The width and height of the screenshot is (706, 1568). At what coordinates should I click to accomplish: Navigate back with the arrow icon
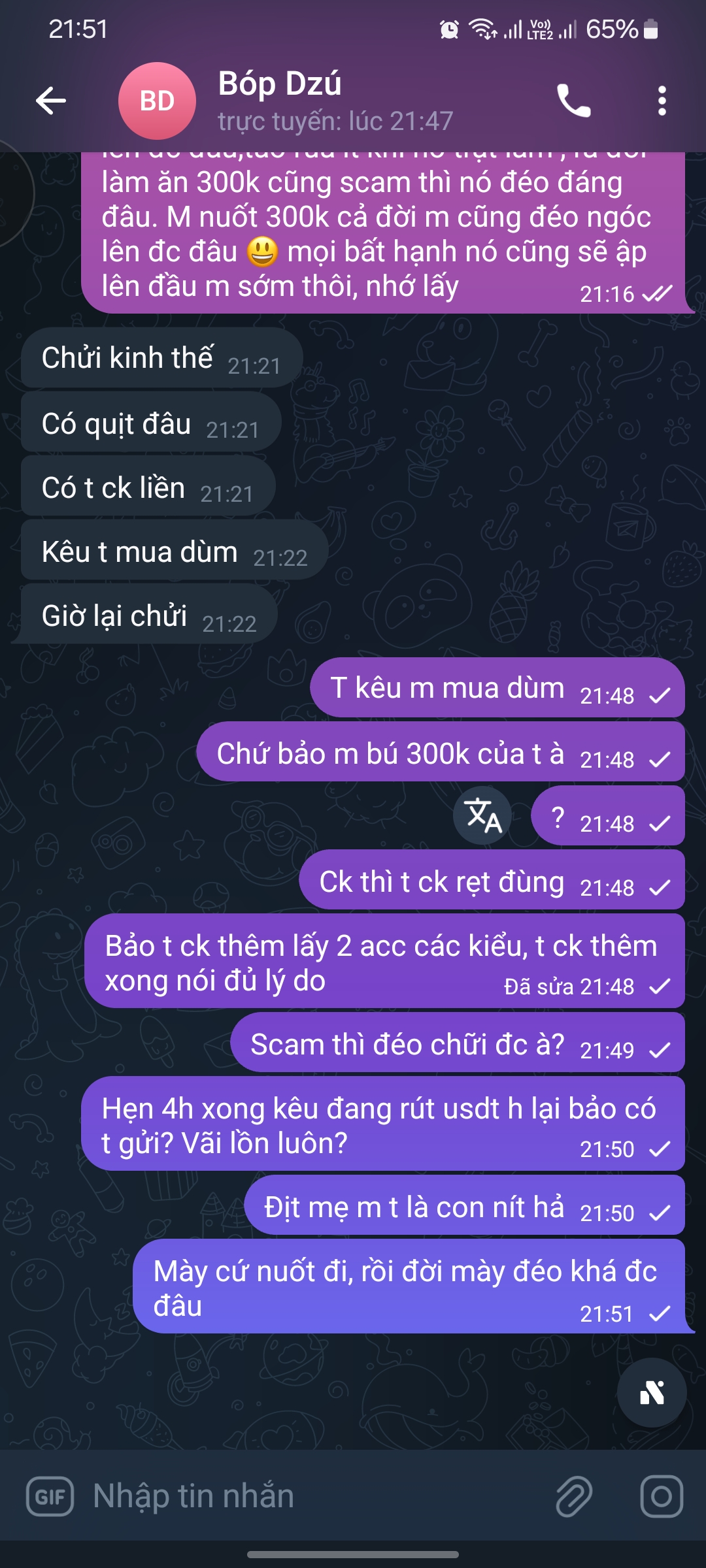[47, 101]
